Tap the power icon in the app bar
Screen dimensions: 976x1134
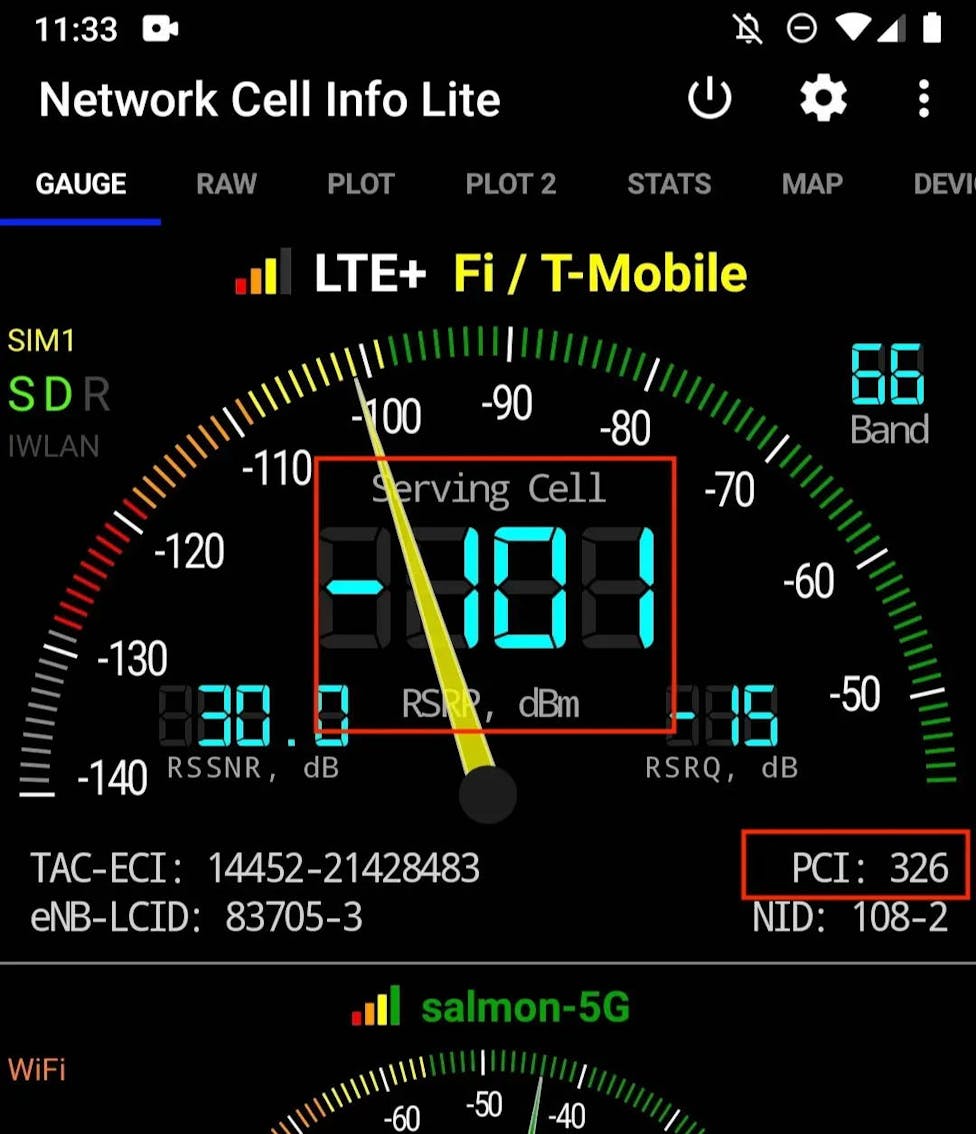pos(709,99)
